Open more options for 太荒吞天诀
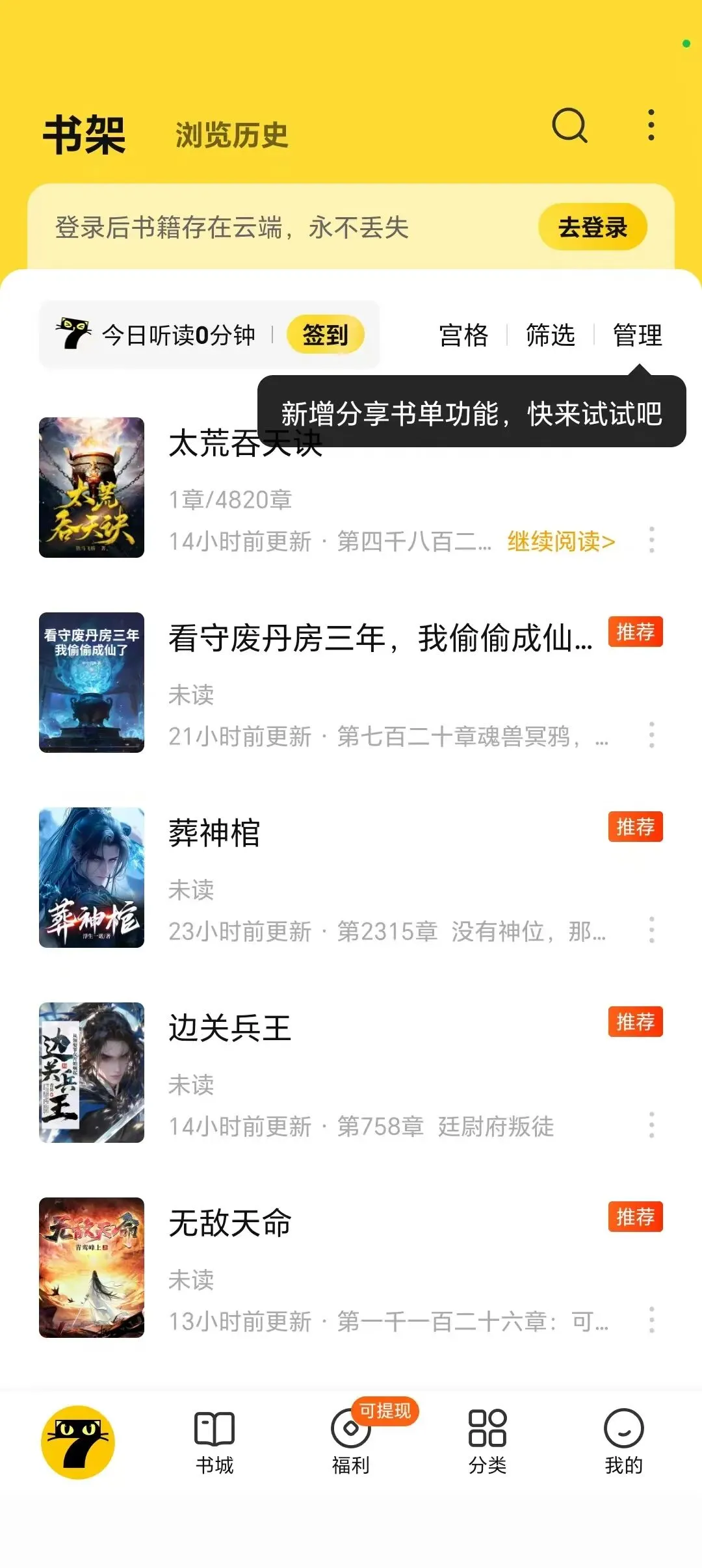The height and width of the screenshot is (1568, 702). click(651, 540)
